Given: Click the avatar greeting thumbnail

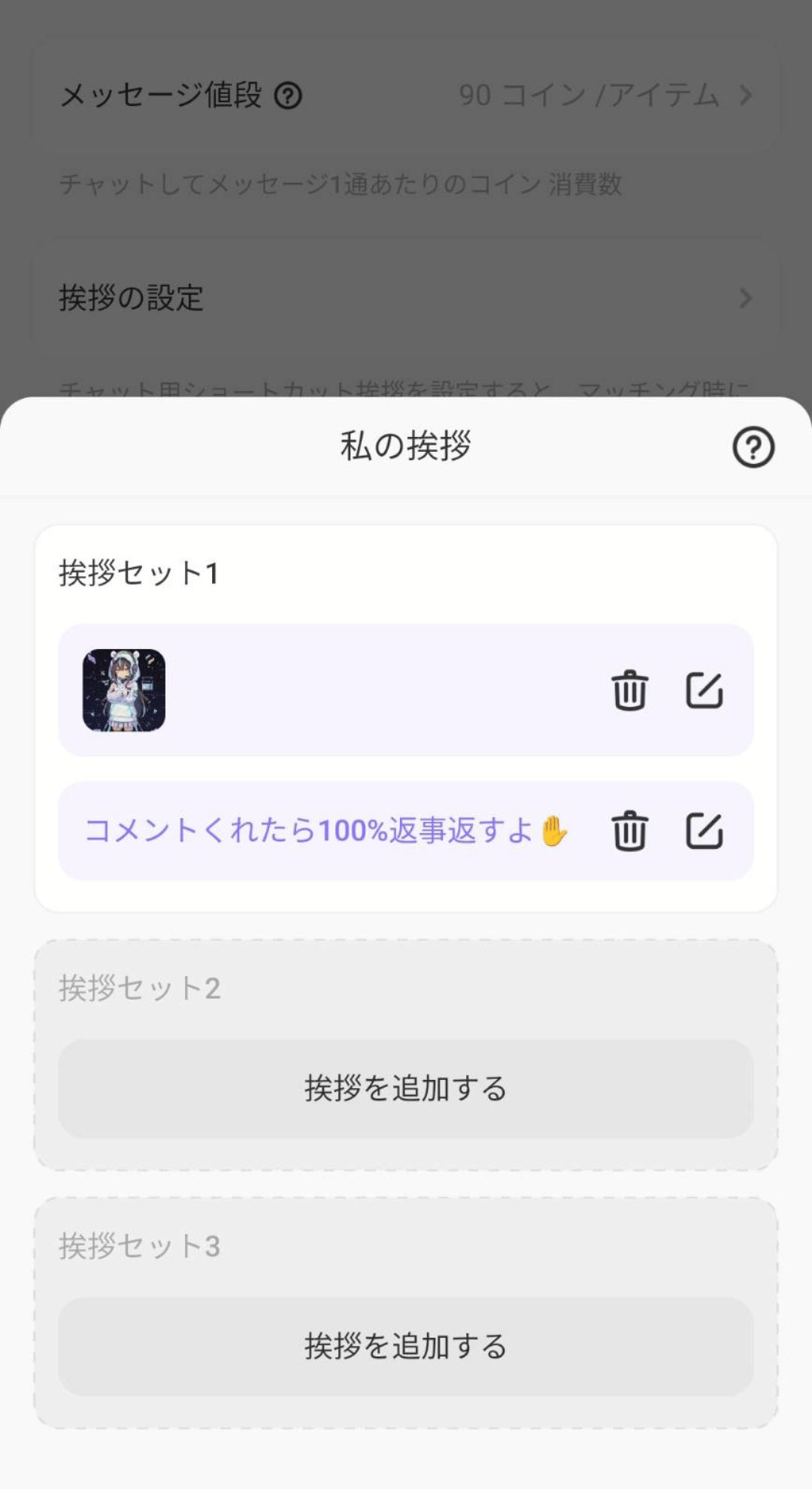Looking at the screenshot, I should tap(123, 693).
